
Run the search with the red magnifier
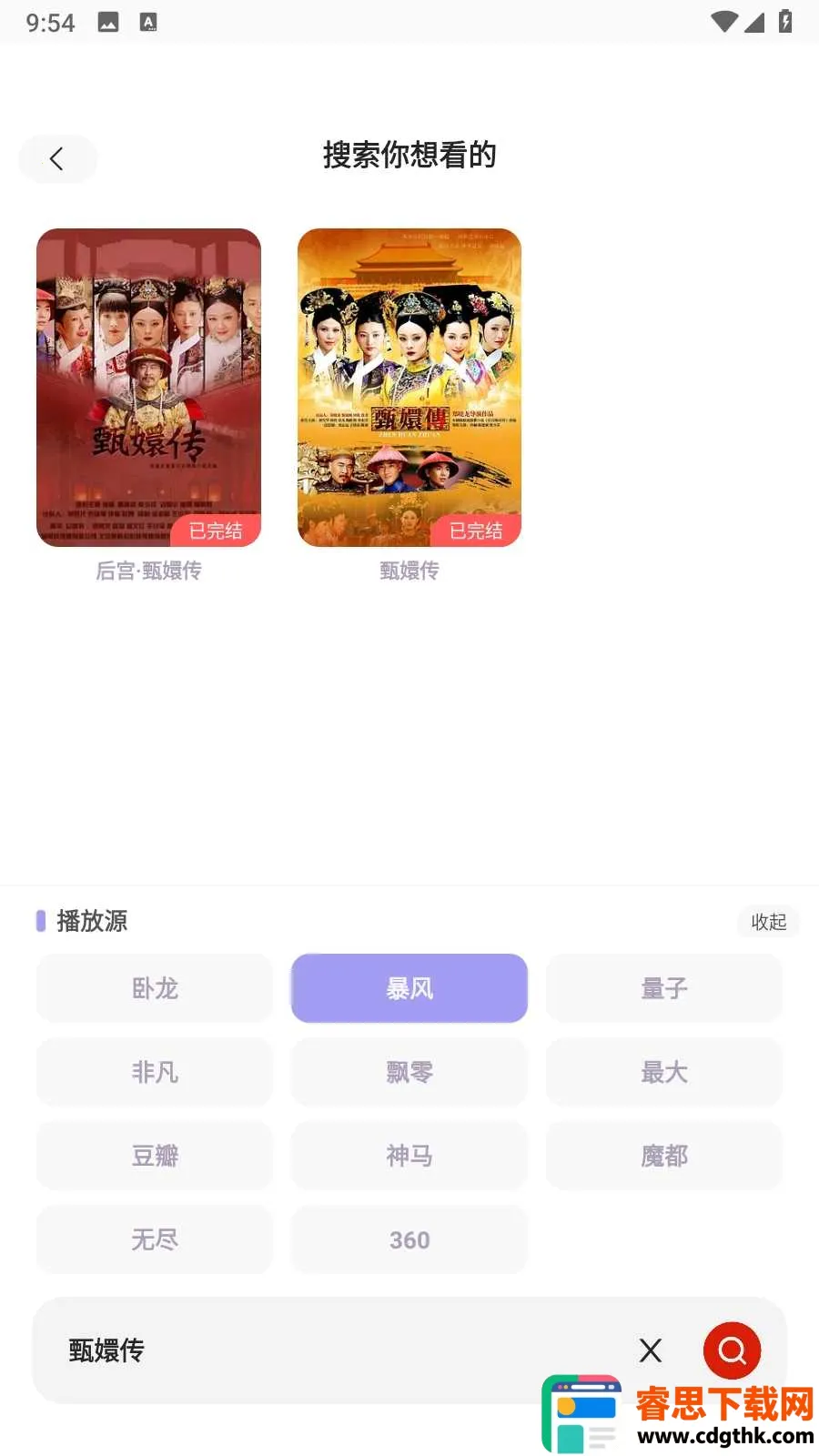pyautogui.click(x=732, y=1350)
